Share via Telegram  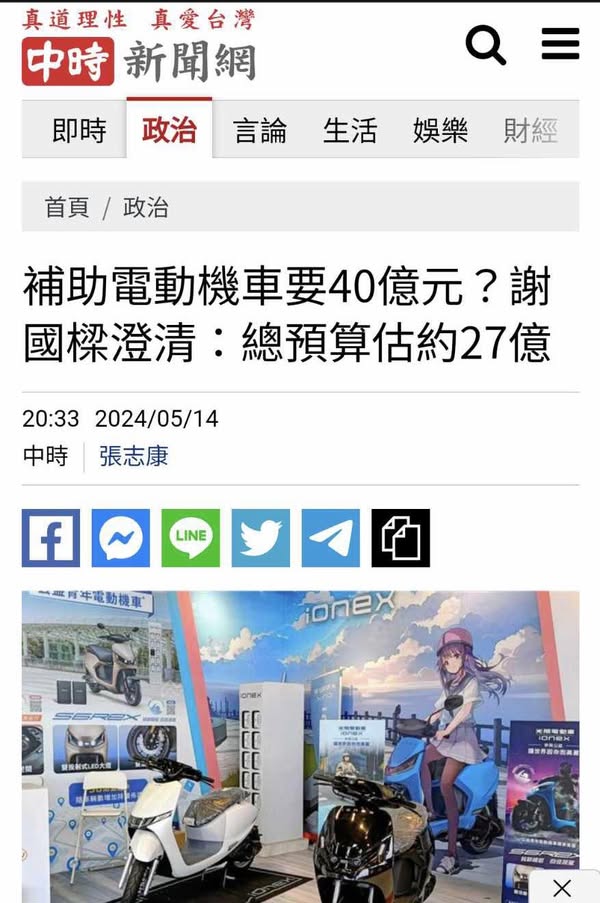(331, 538)
